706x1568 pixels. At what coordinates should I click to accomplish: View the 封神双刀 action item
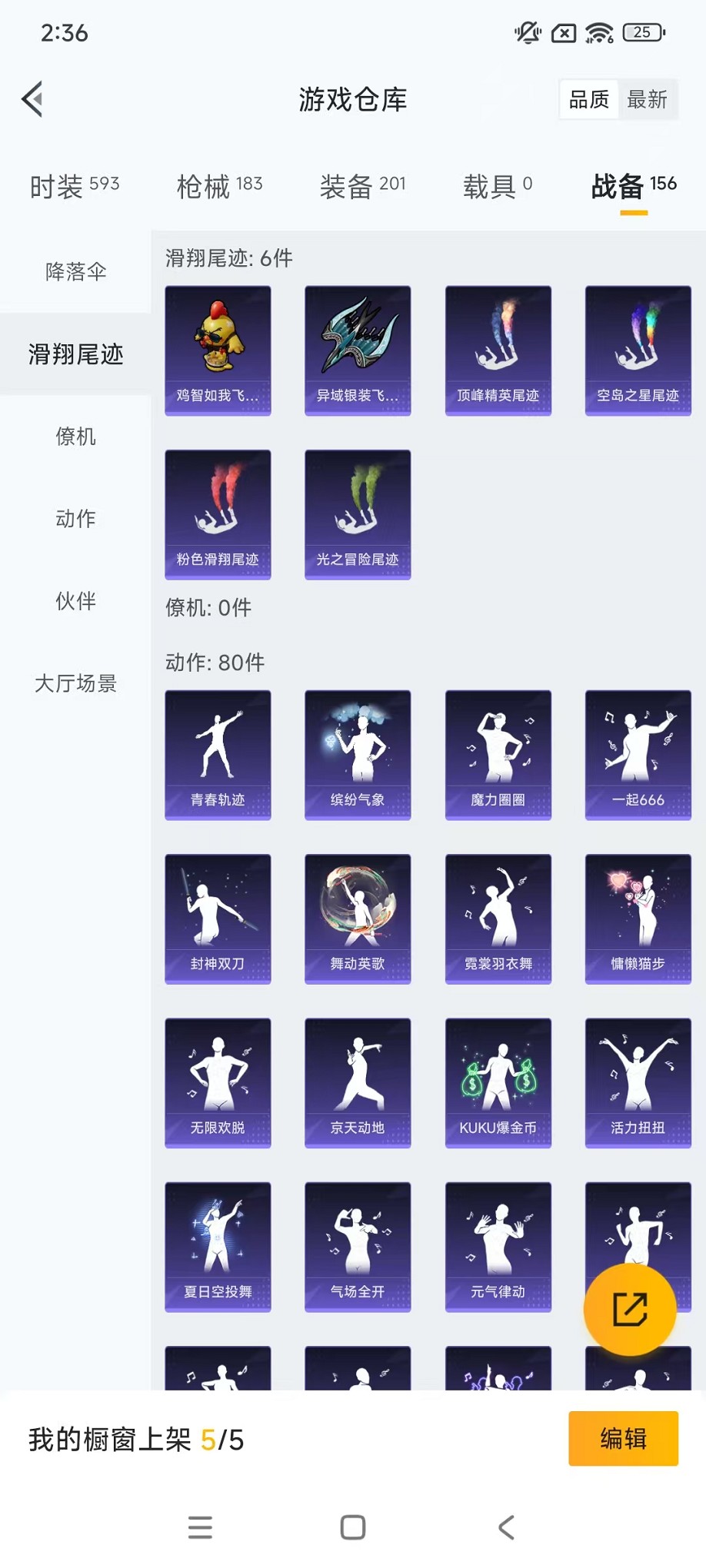(x=218, y=919)
